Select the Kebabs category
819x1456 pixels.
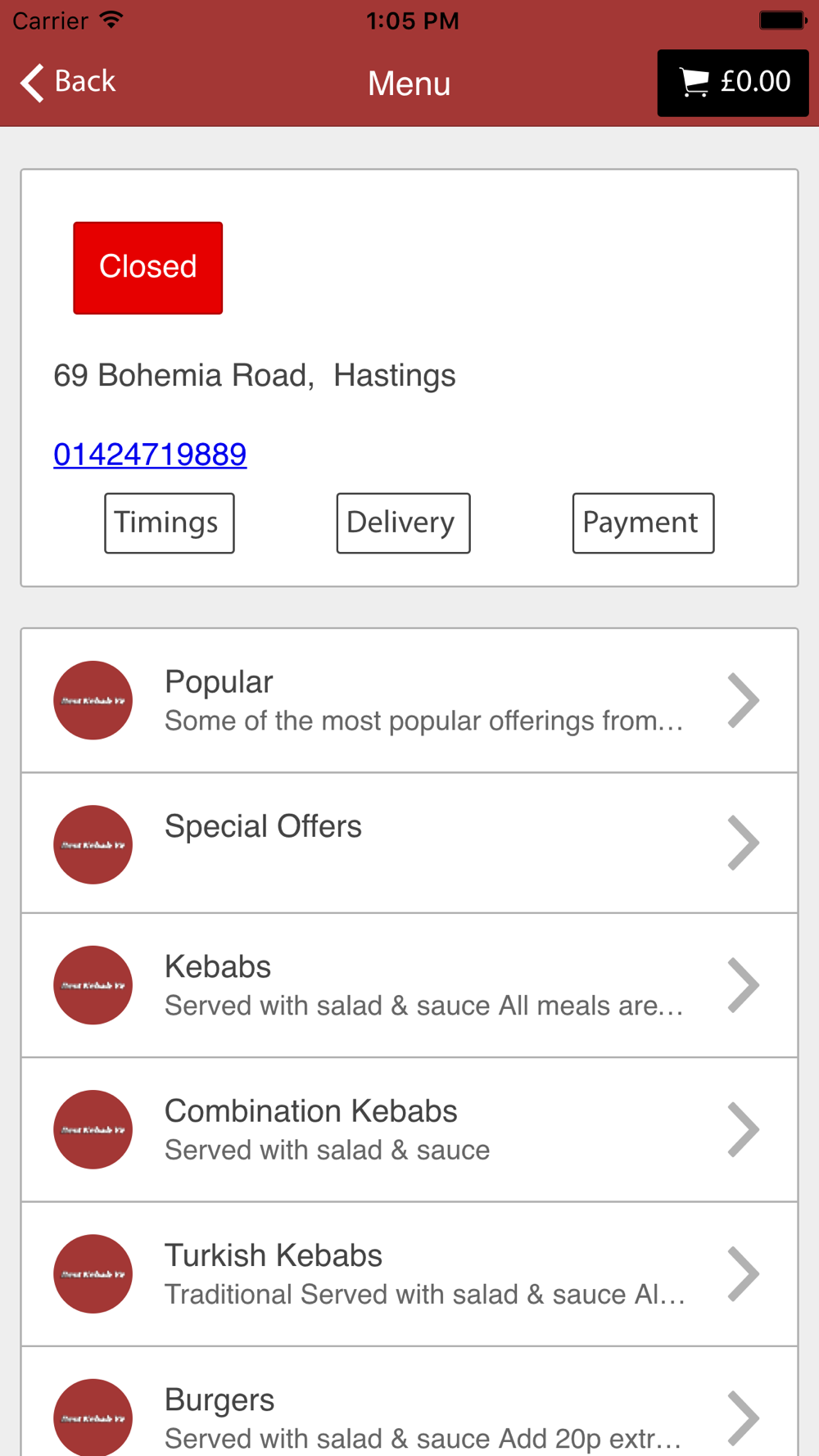point(409,986)
